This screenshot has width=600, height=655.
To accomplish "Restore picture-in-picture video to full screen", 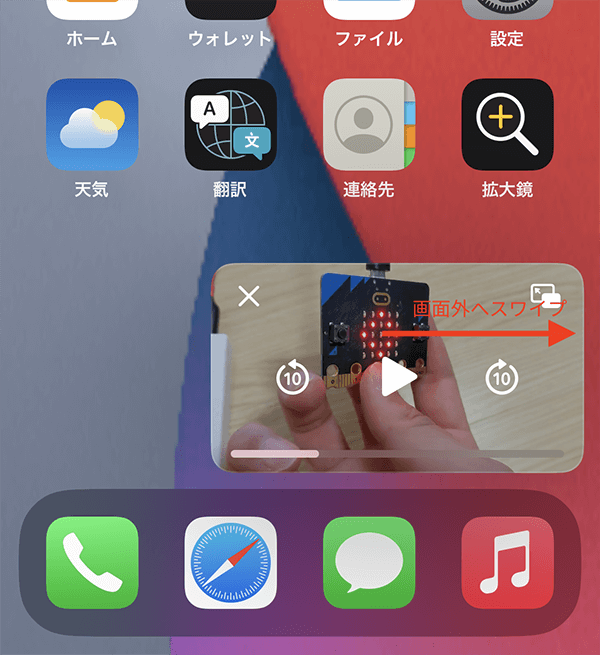I will click(x=545, y=296).
